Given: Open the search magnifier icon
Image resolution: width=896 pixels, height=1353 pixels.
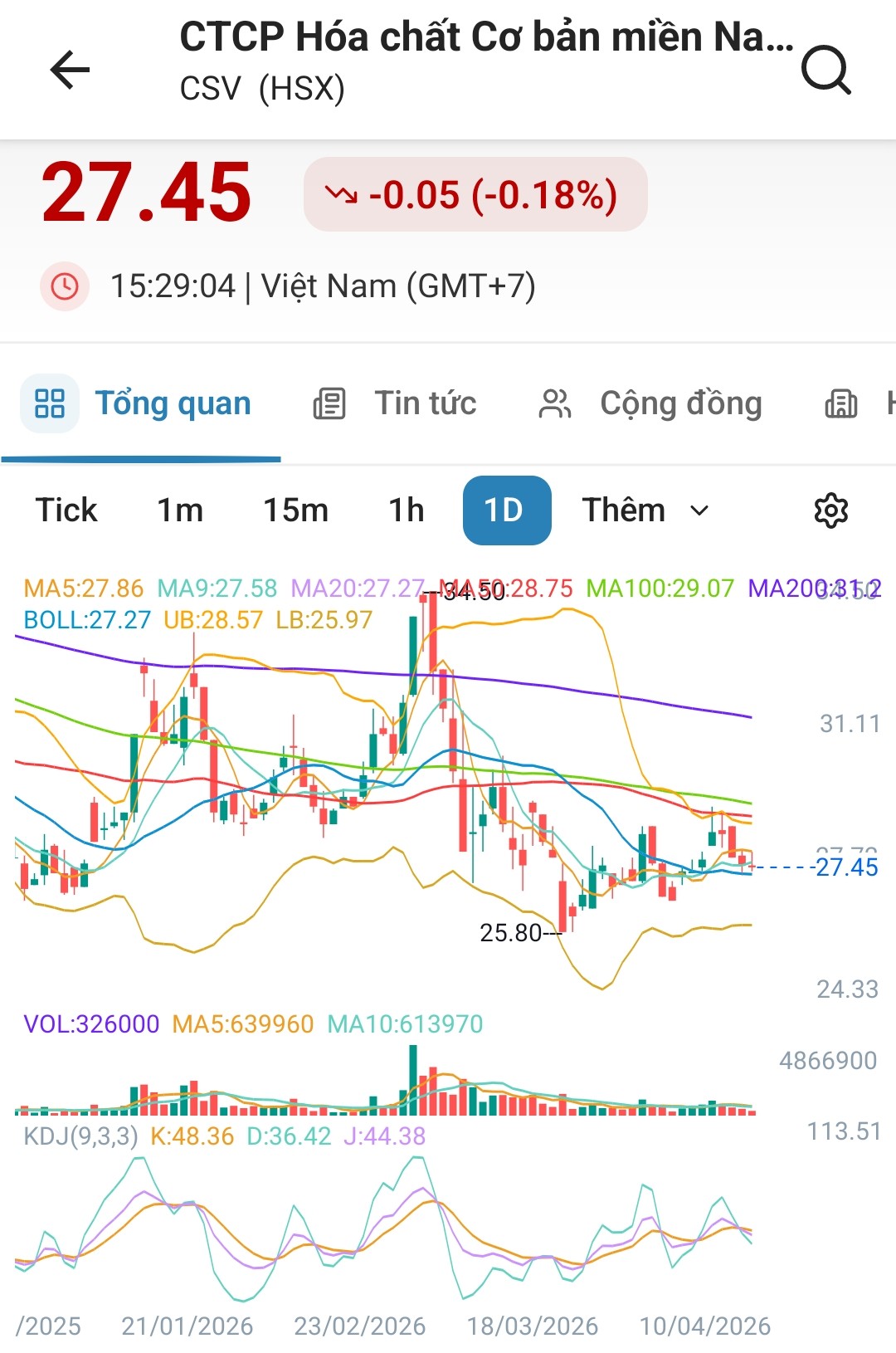Looking at the screenshot, I should pos(825,71).
